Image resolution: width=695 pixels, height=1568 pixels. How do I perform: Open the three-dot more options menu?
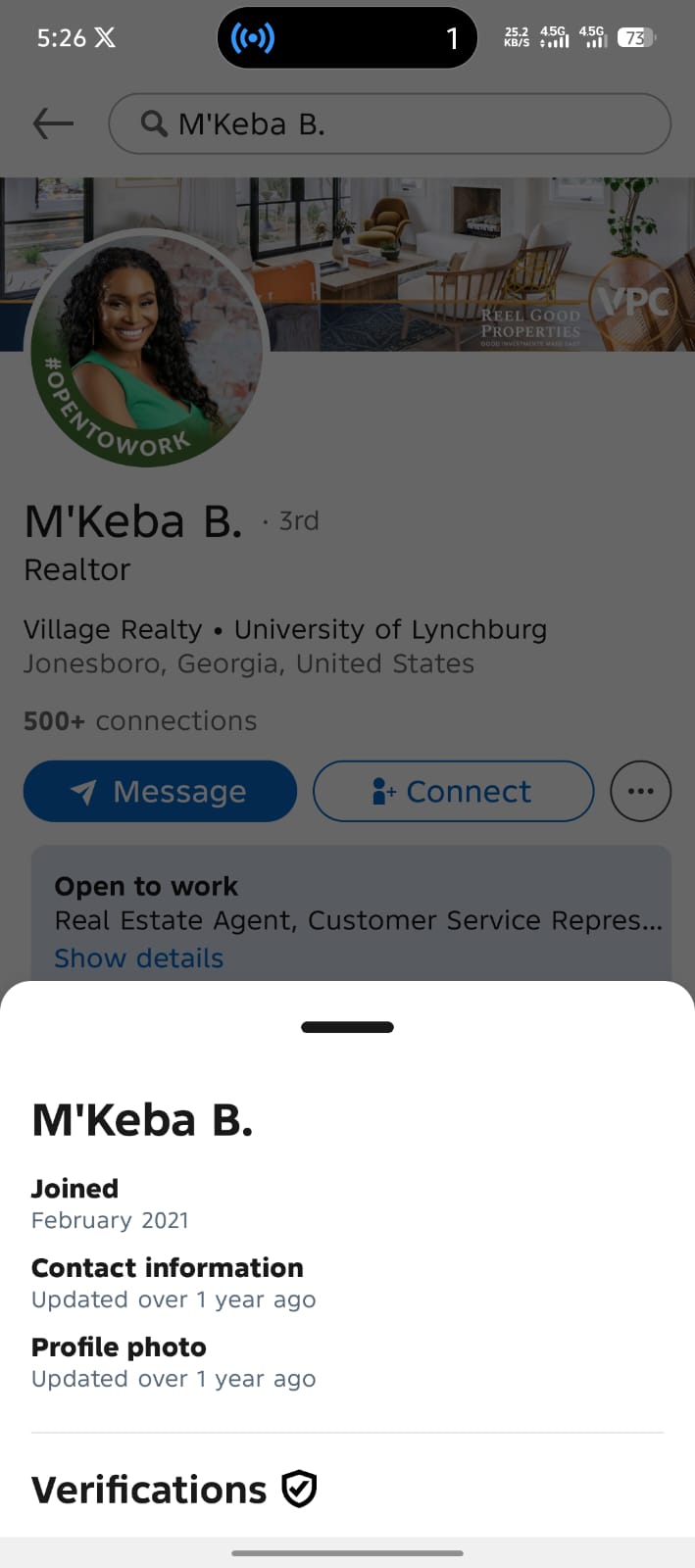[x=640, y=791]
